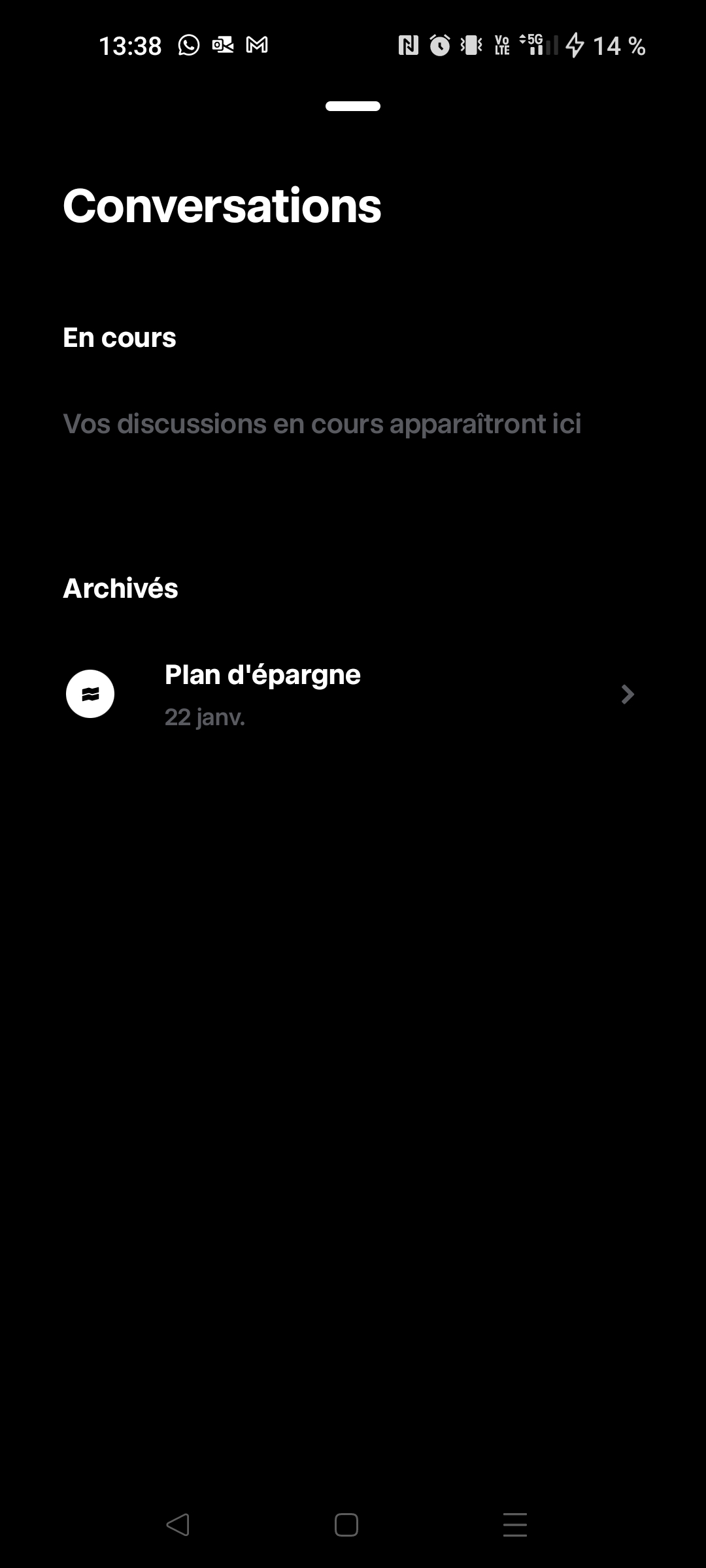Screen dimensions: 706x1568
Task: Go back with system back button
Action: pyautogui.click(x=178, y=1525)
